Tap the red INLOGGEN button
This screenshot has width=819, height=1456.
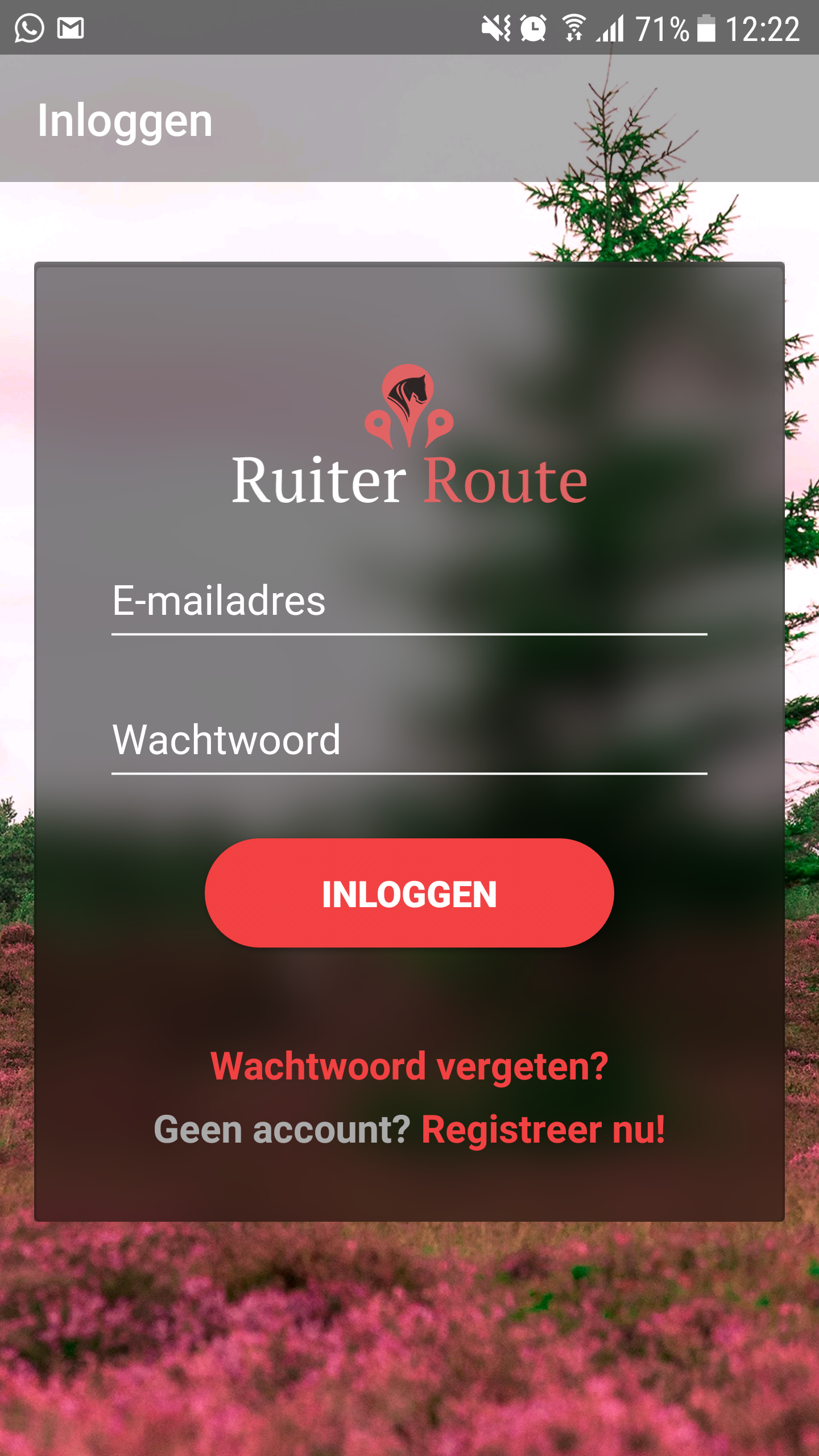[x=409, y=893]
